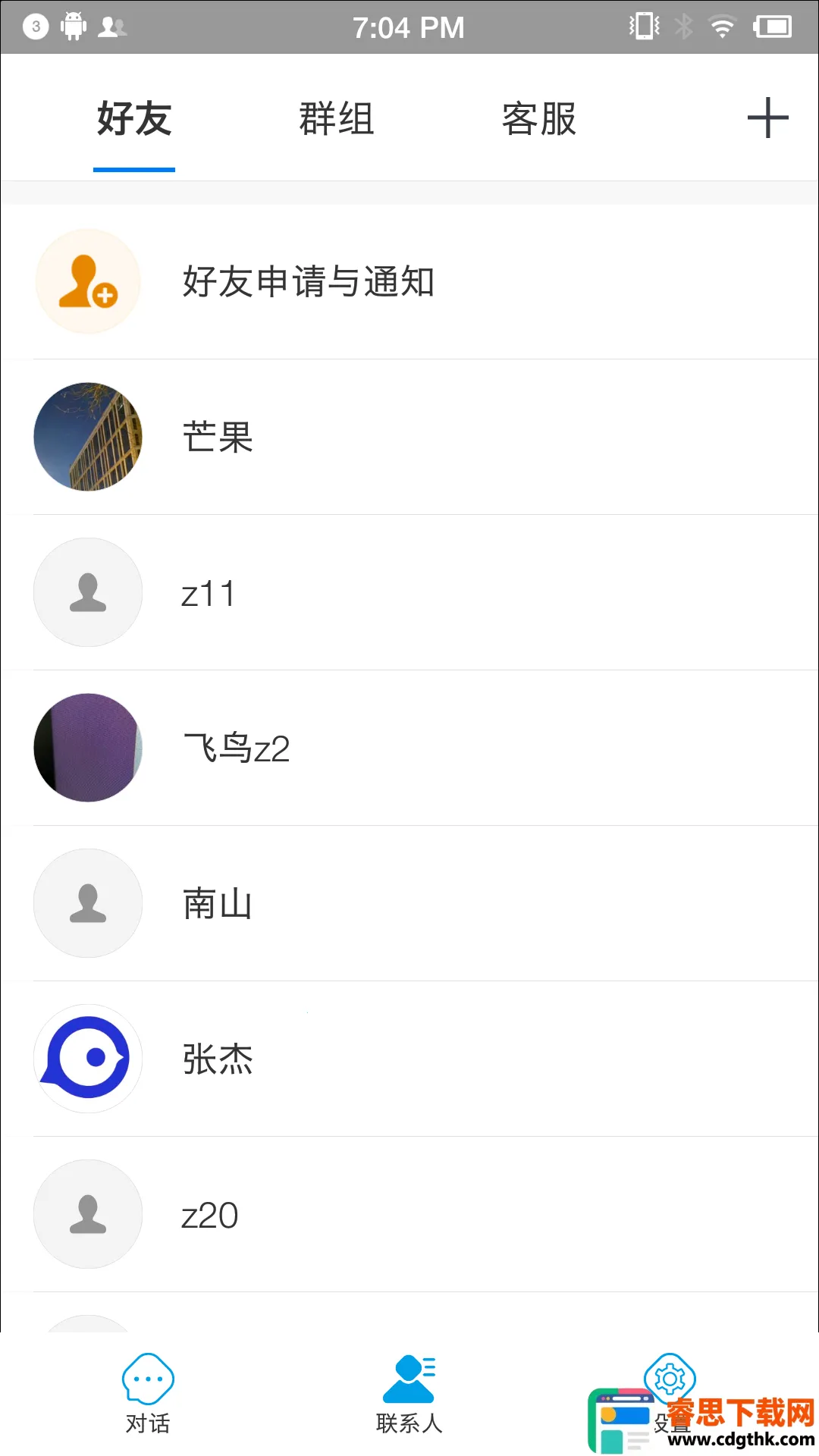Open contact 南山
The height and width of the screenshot is (1456, 819).
(218, 904)
